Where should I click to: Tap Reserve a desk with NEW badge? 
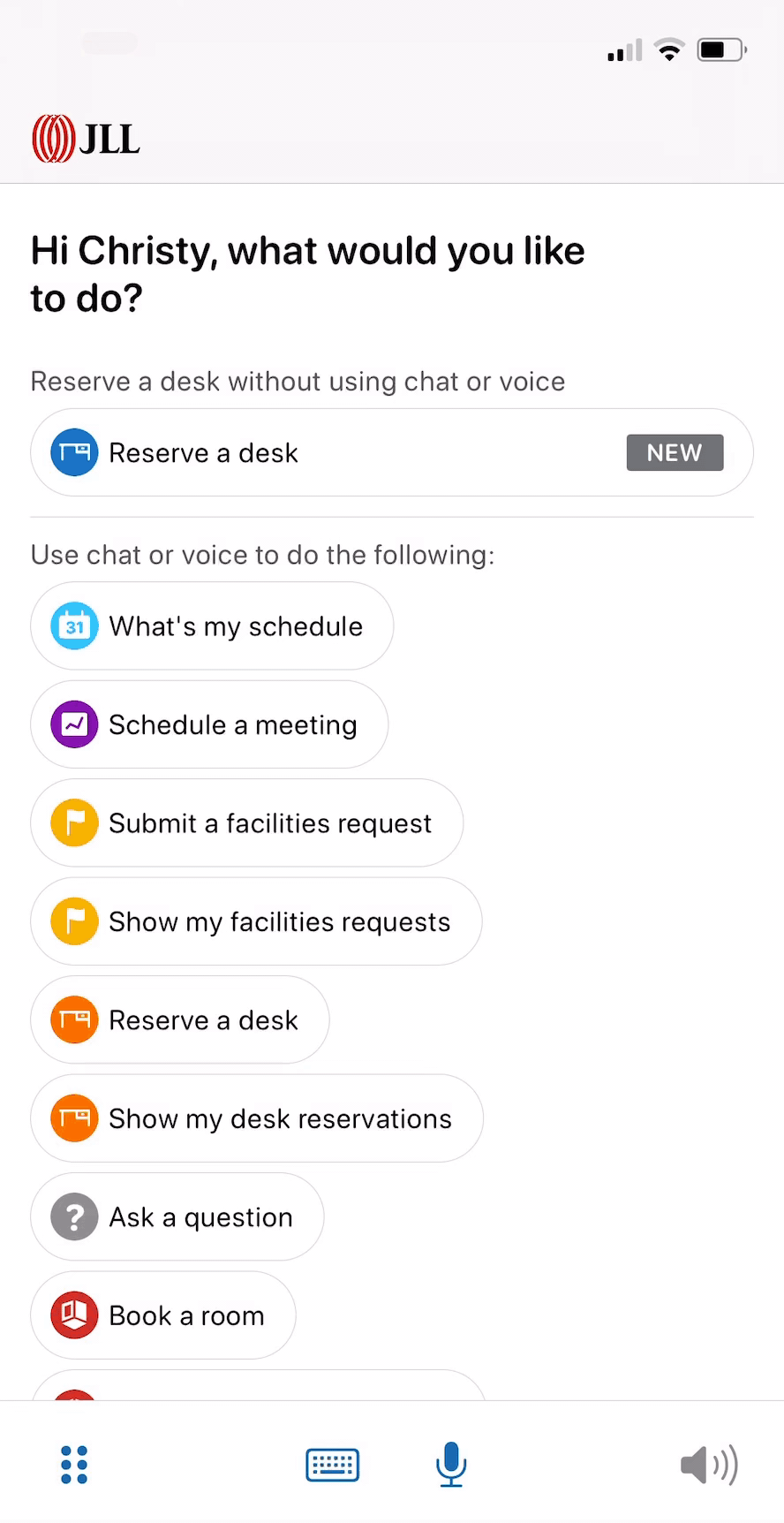(x=391, y=452)
